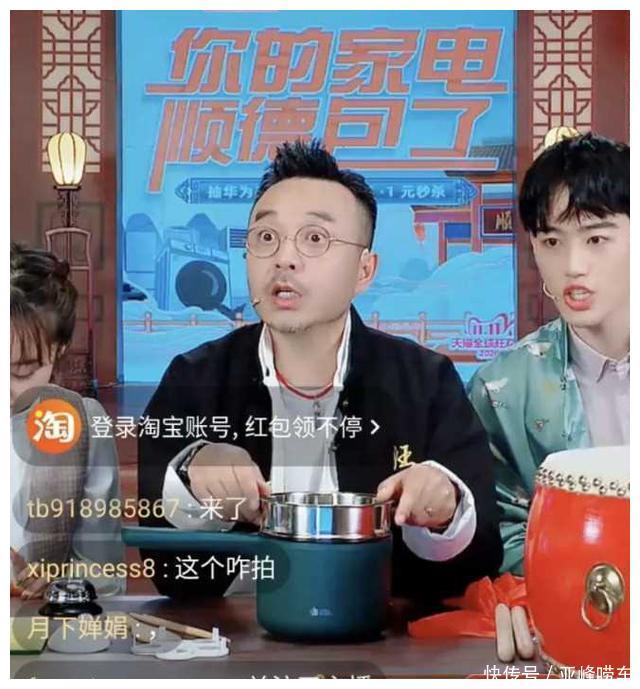Screen dimensions: 640x689
Task: Open the Taobao login red packet banner
Action: click(x=204, y=428)
